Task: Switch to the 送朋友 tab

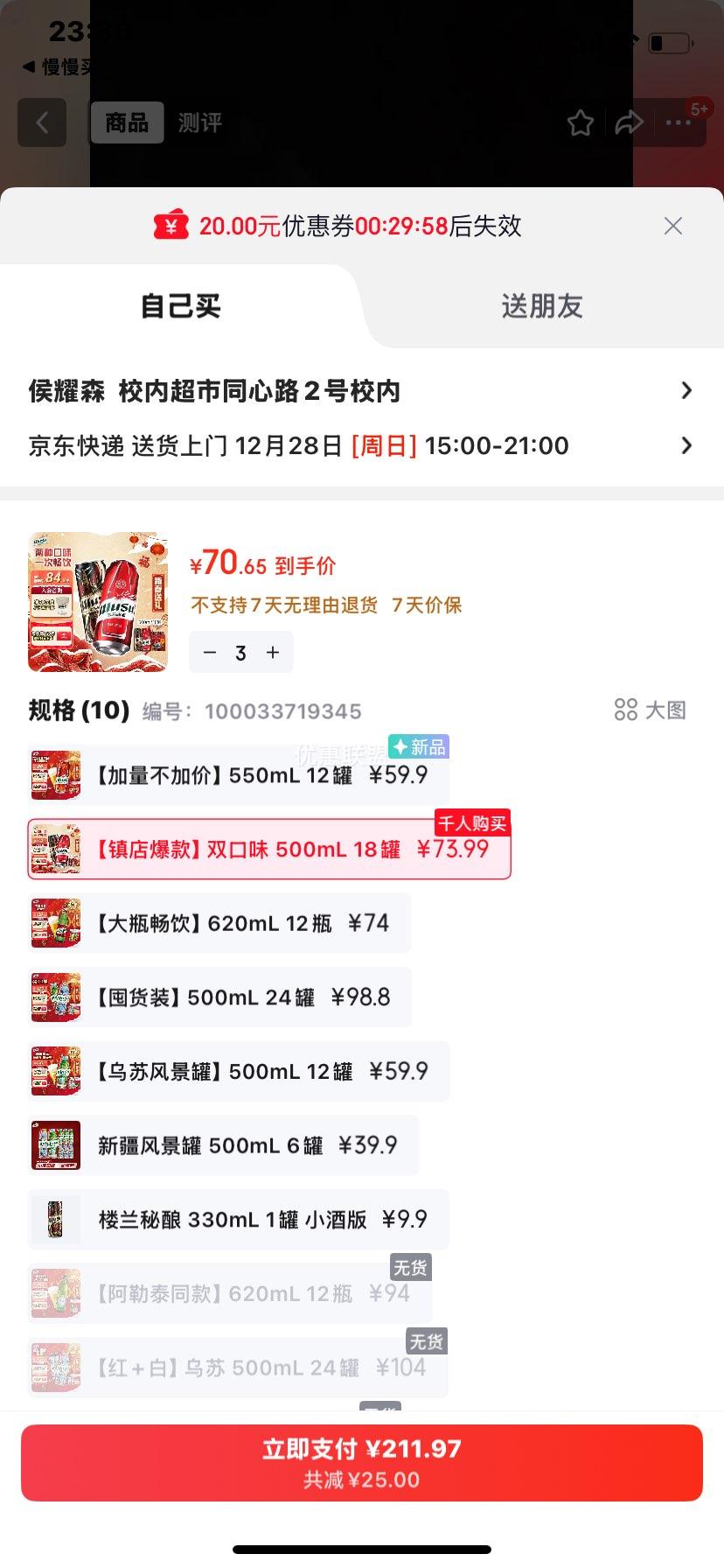Action: coord(542,305)
